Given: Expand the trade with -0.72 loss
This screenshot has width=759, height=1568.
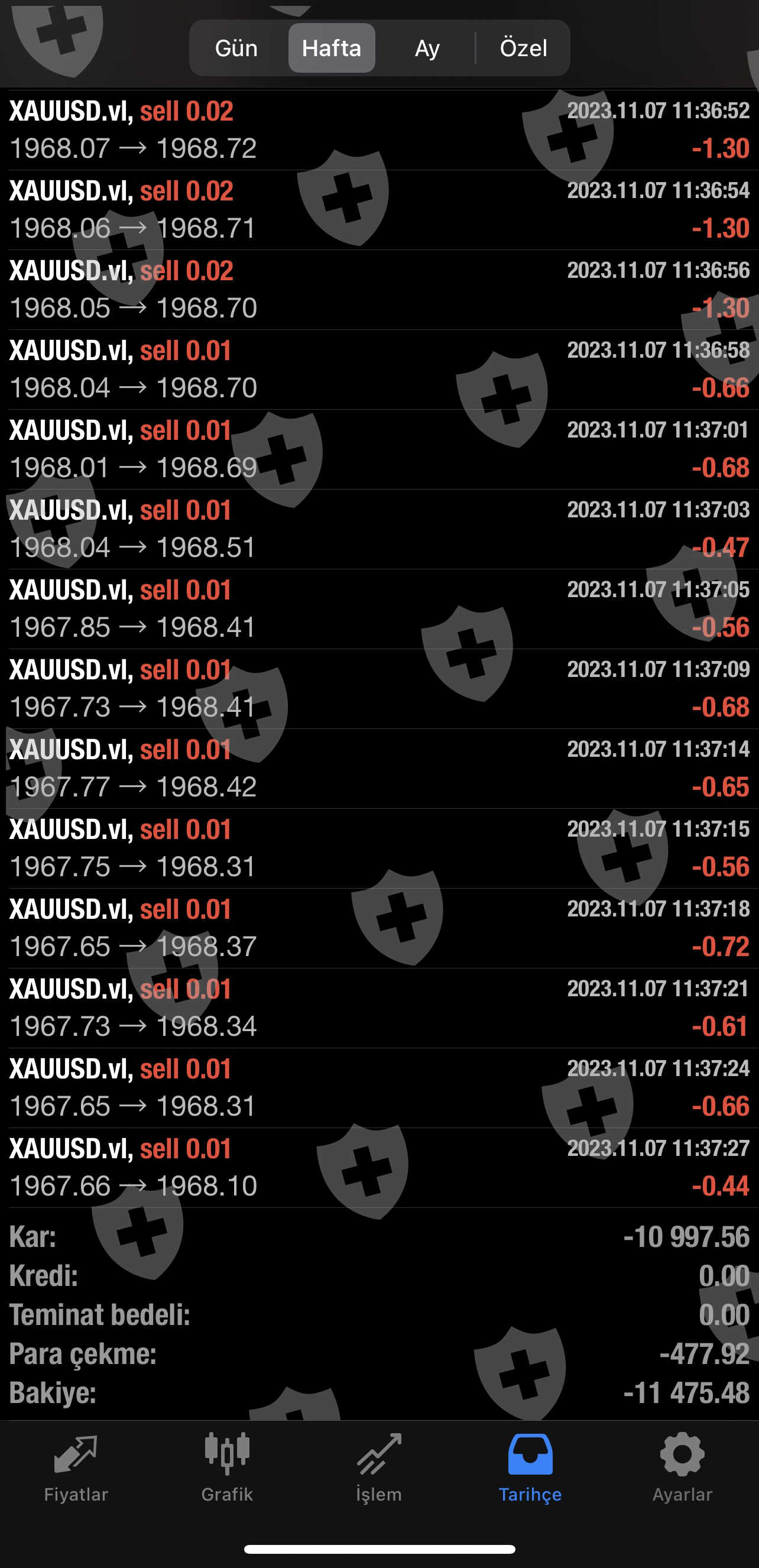Looking at the screenshot, I should tap(379, 928).
